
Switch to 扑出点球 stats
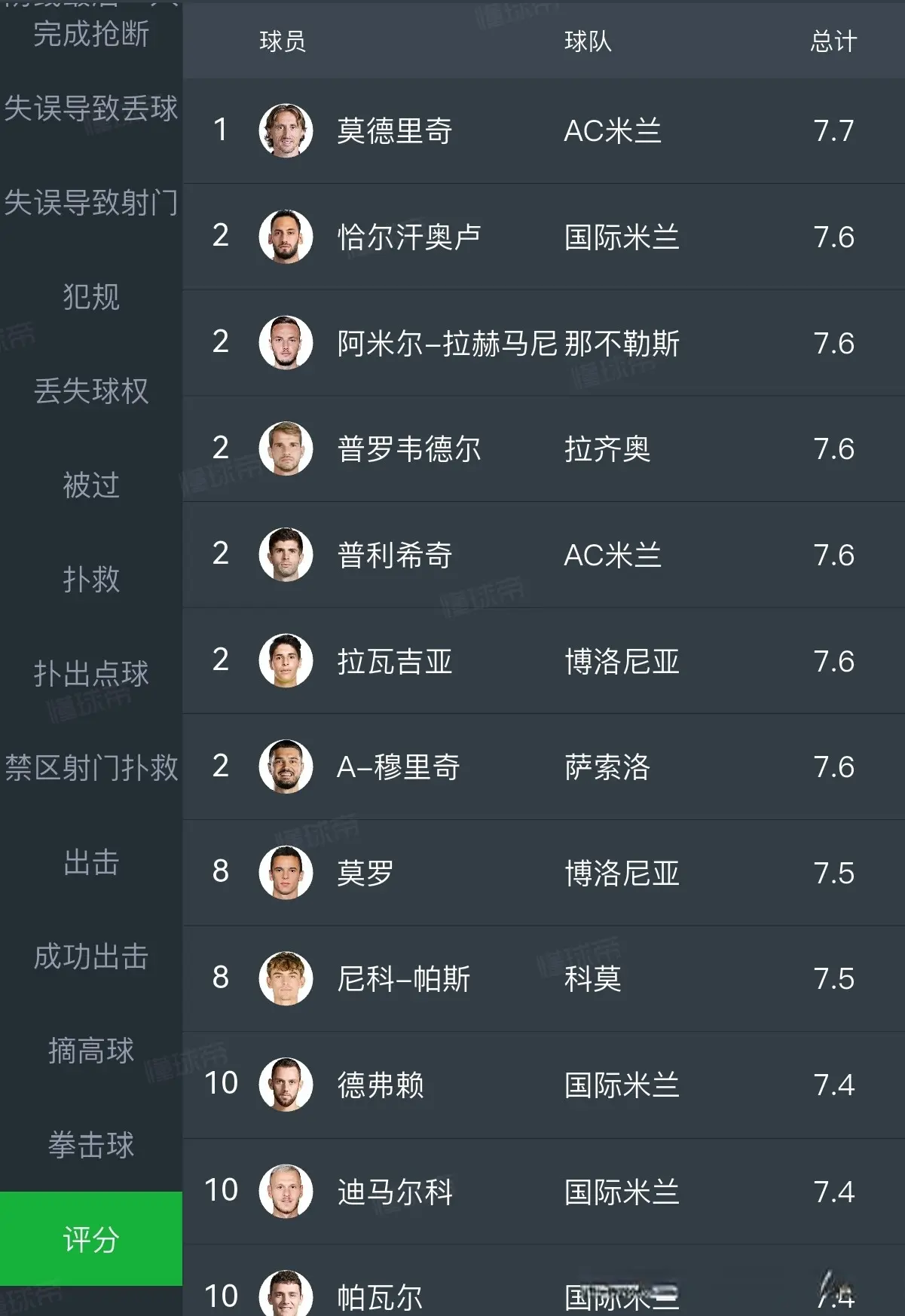[90, 674]
